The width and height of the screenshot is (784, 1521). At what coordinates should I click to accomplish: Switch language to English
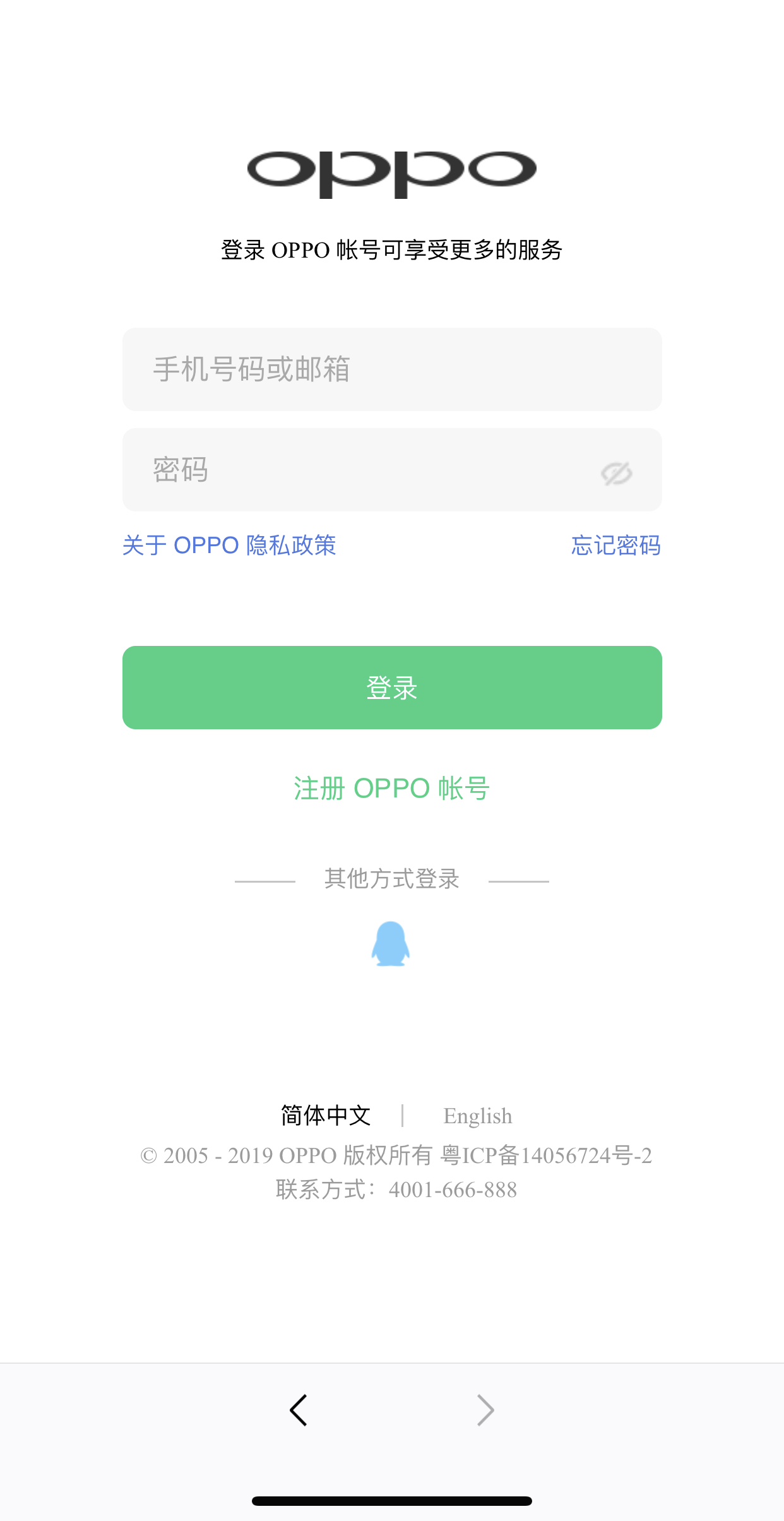[478, 1116]
